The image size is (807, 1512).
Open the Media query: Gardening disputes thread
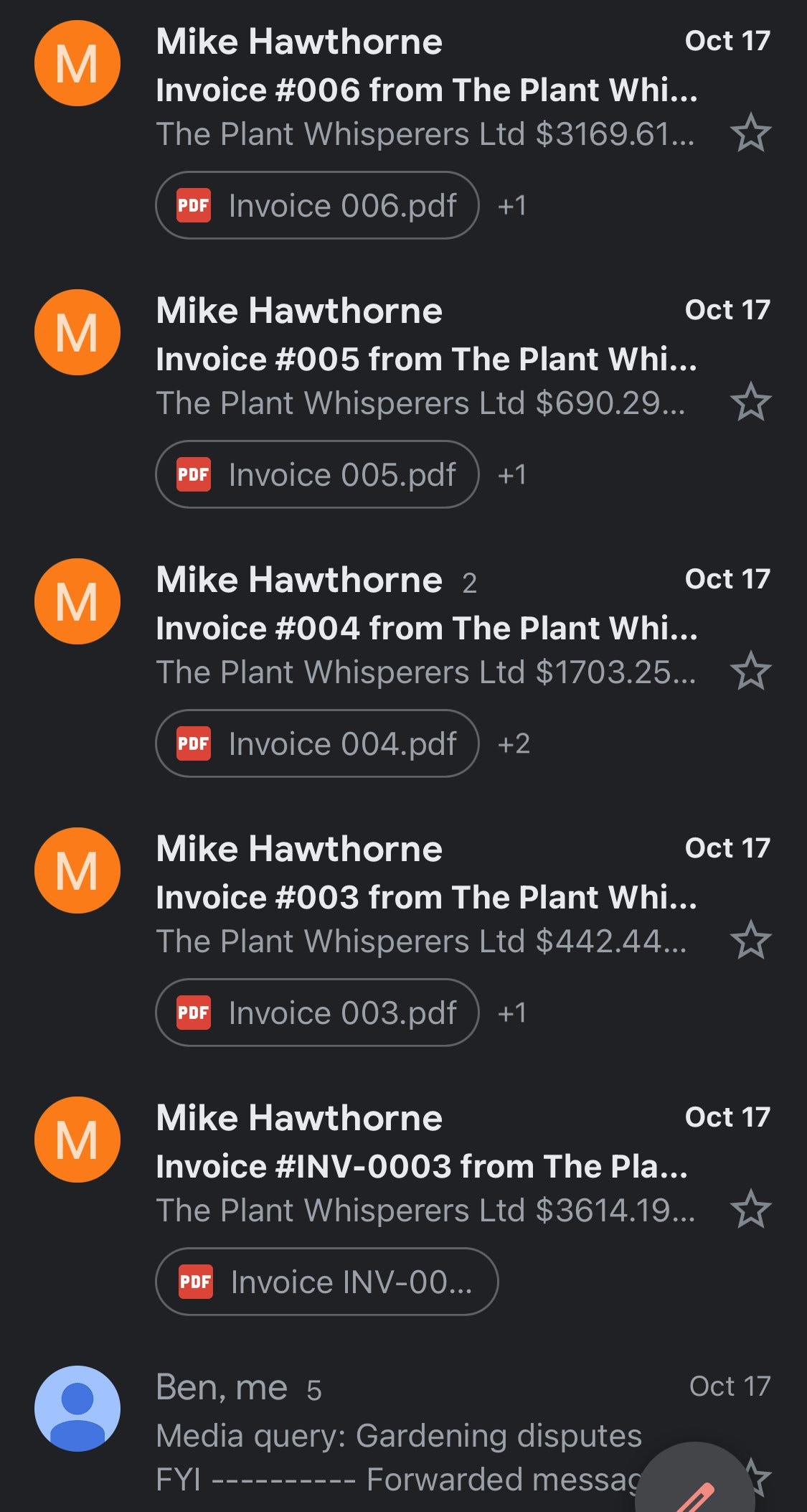coord(398,1436)
